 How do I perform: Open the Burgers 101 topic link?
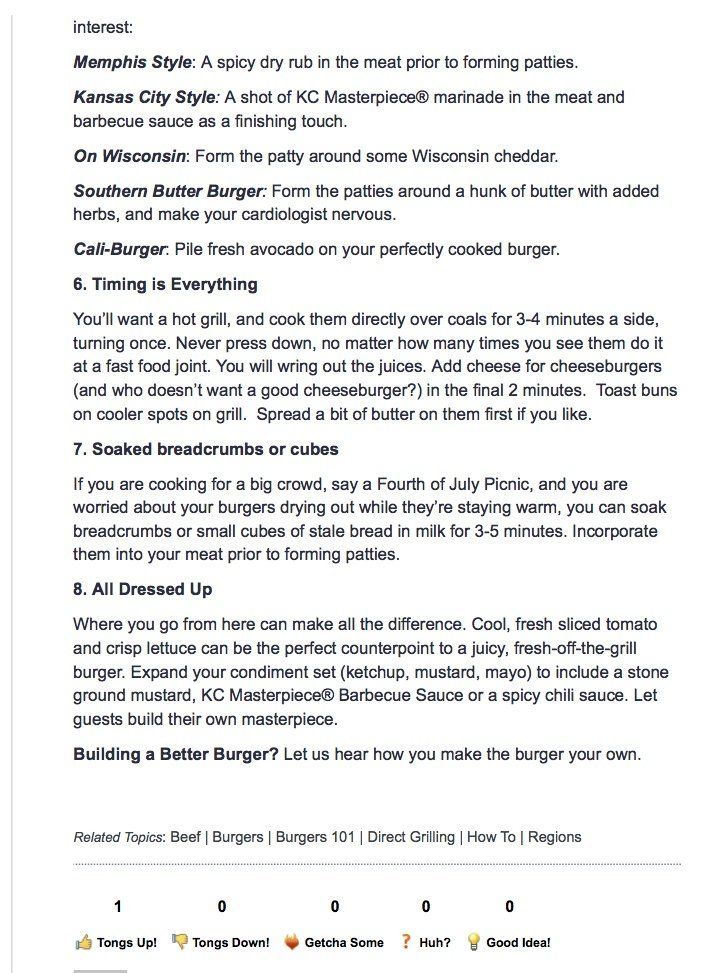(315, 837)
